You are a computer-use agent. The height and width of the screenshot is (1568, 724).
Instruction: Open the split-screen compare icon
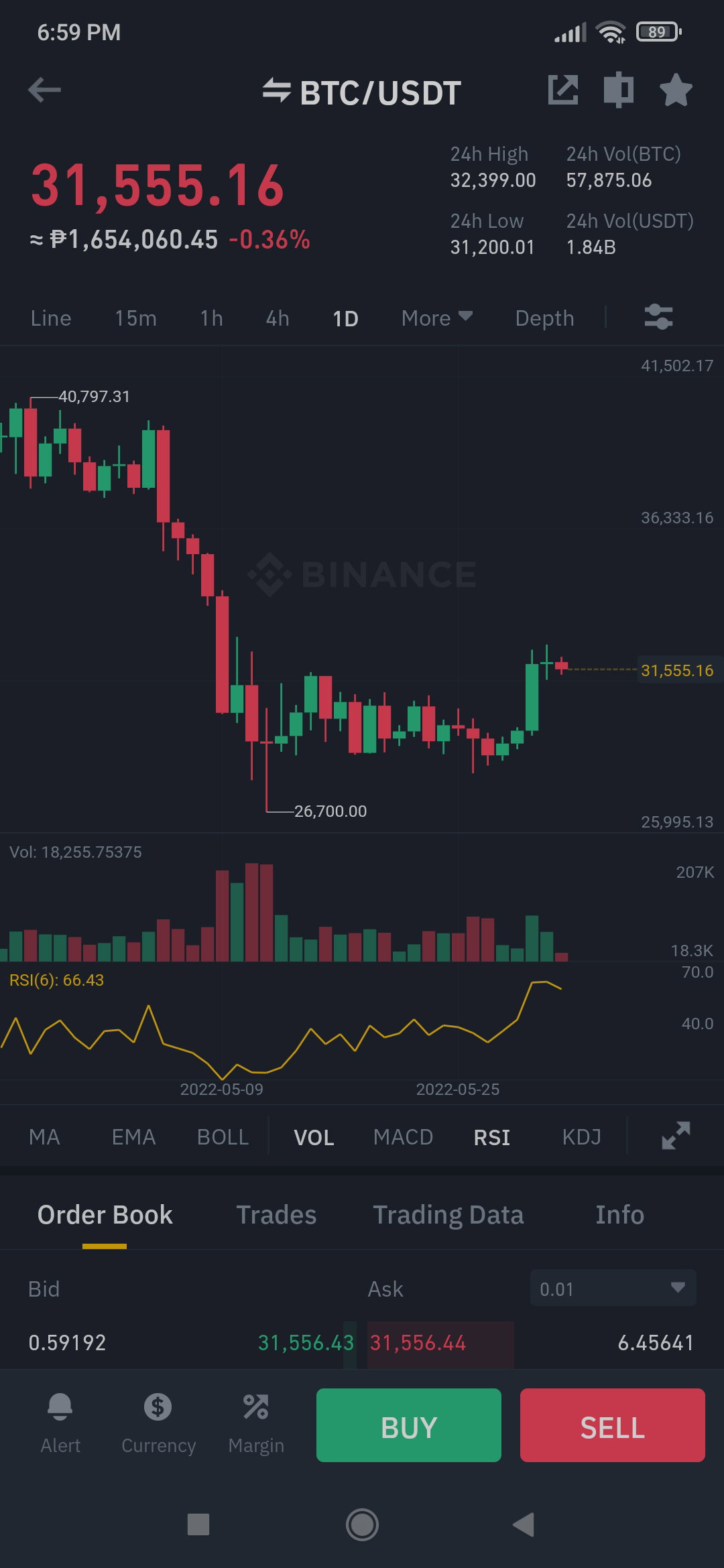tap(618, 90)
